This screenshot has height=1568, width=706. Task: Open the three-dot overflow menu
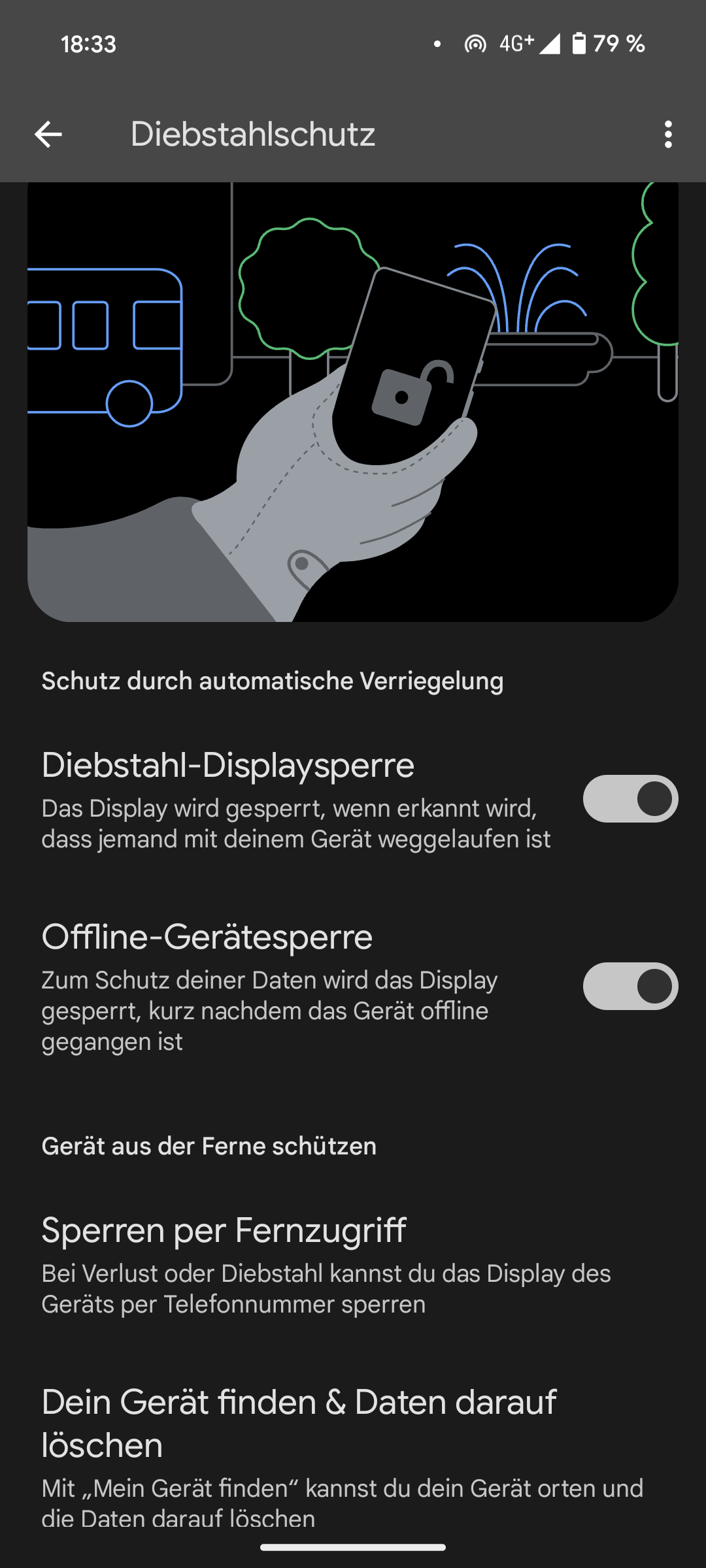pos(667,135)
